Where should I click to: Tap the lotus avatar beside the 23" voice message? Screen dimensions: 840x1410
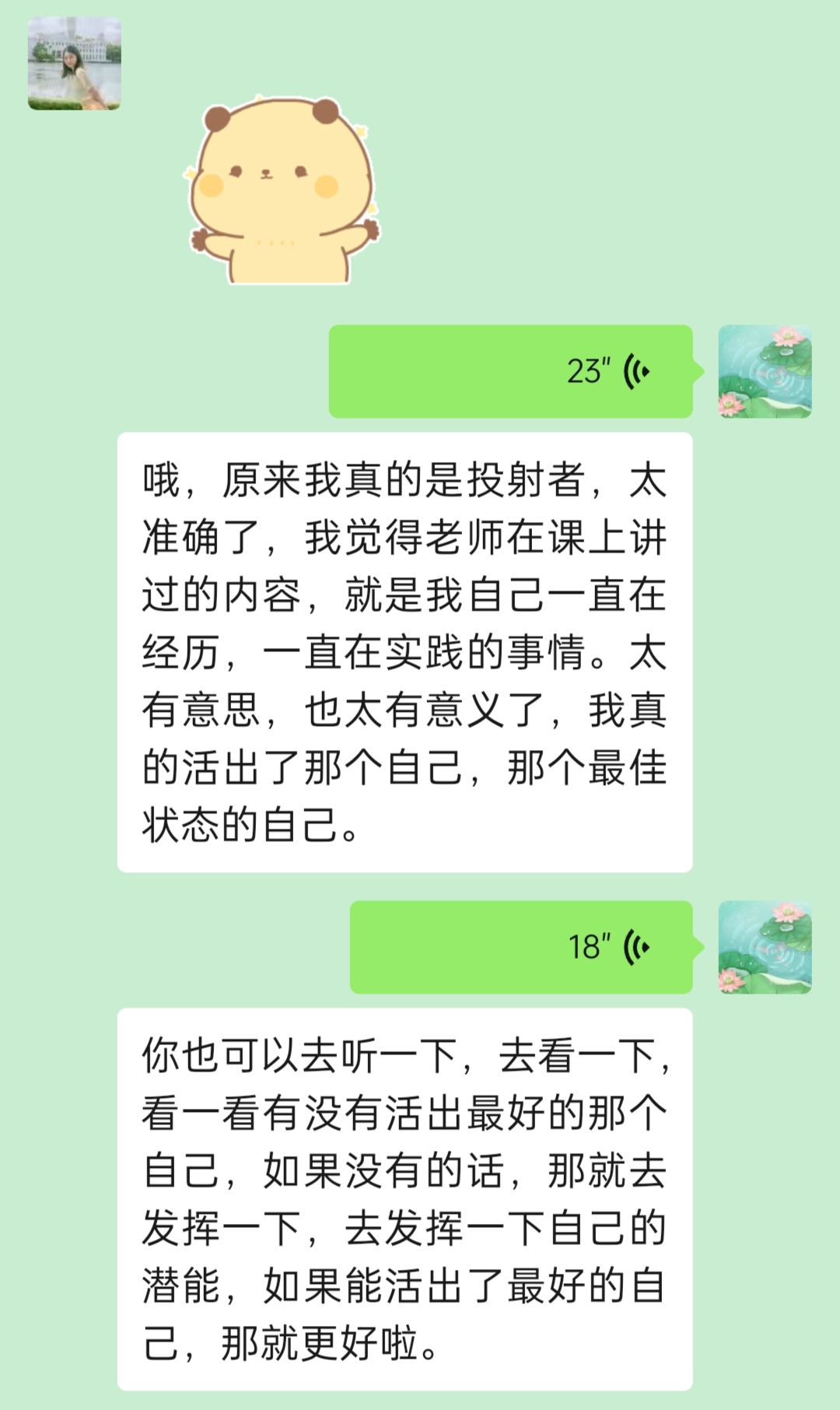pos(765,371)
